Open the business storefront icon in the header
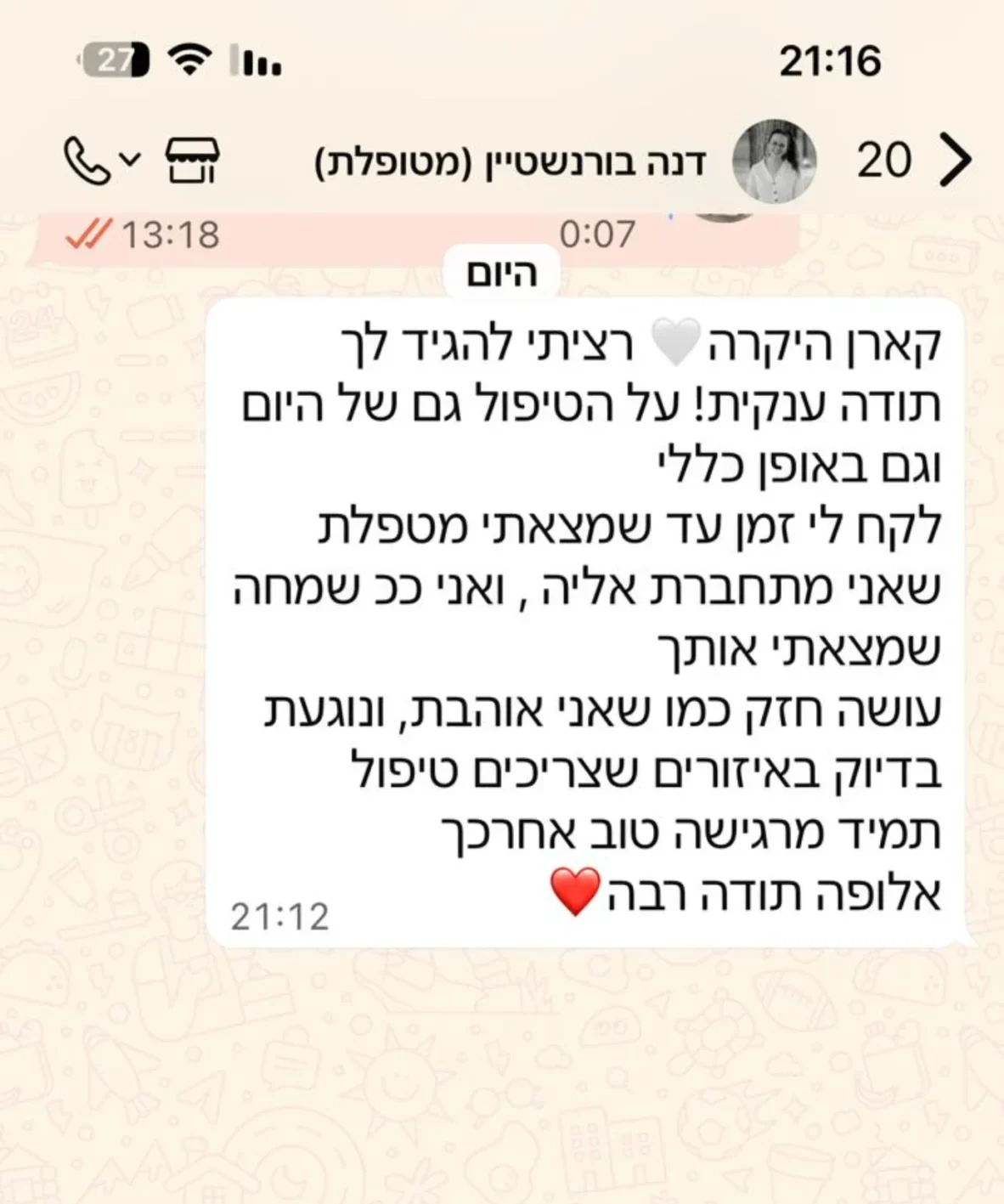This screenshot has width=1004, height=1204. [x=194, y=161]
